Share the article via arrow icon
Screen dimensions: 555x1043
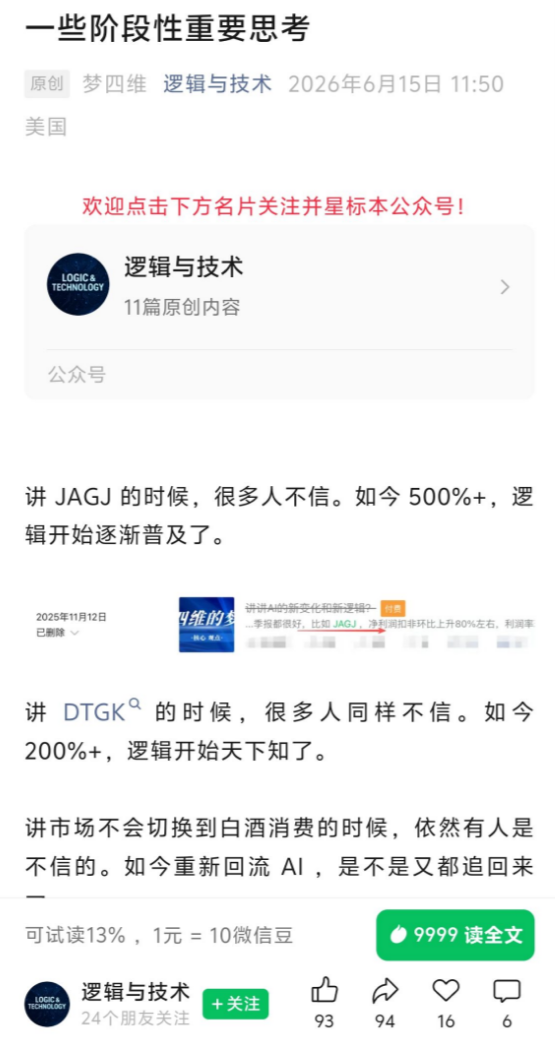pyautogui.click(x=385, y=990)
